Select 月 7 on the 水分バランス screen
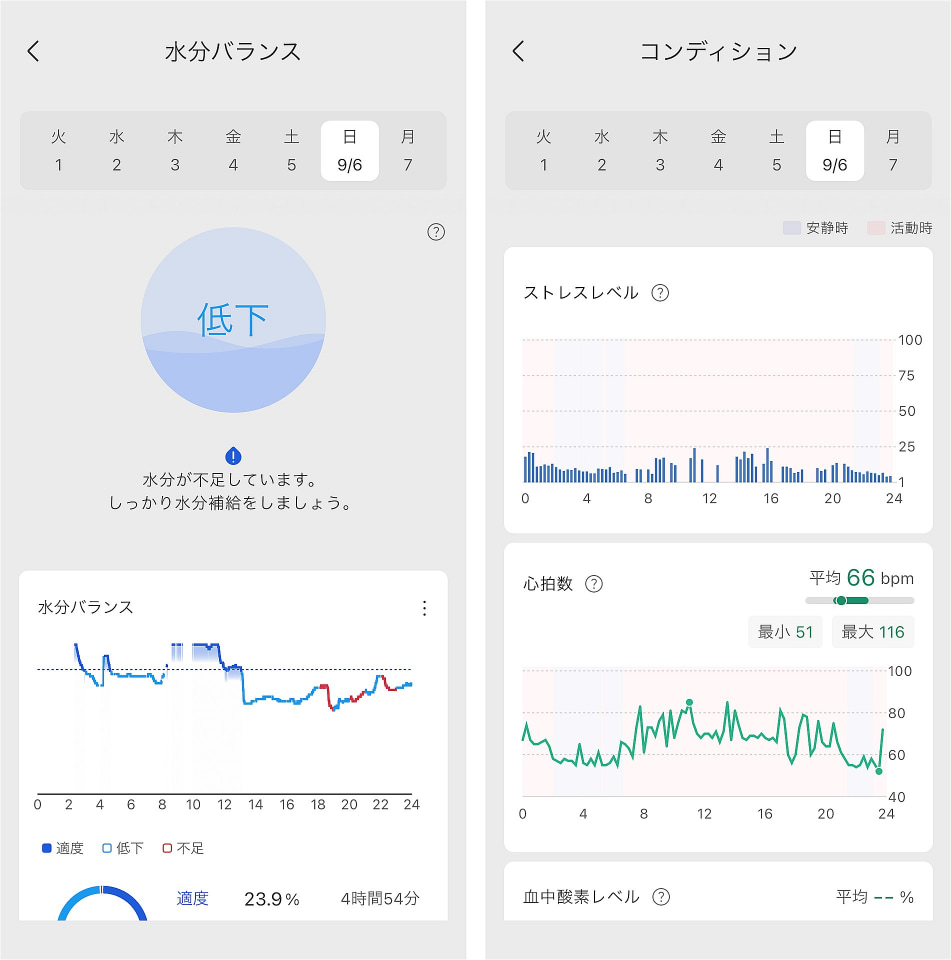Screen dimensions: 951x960 408,151
